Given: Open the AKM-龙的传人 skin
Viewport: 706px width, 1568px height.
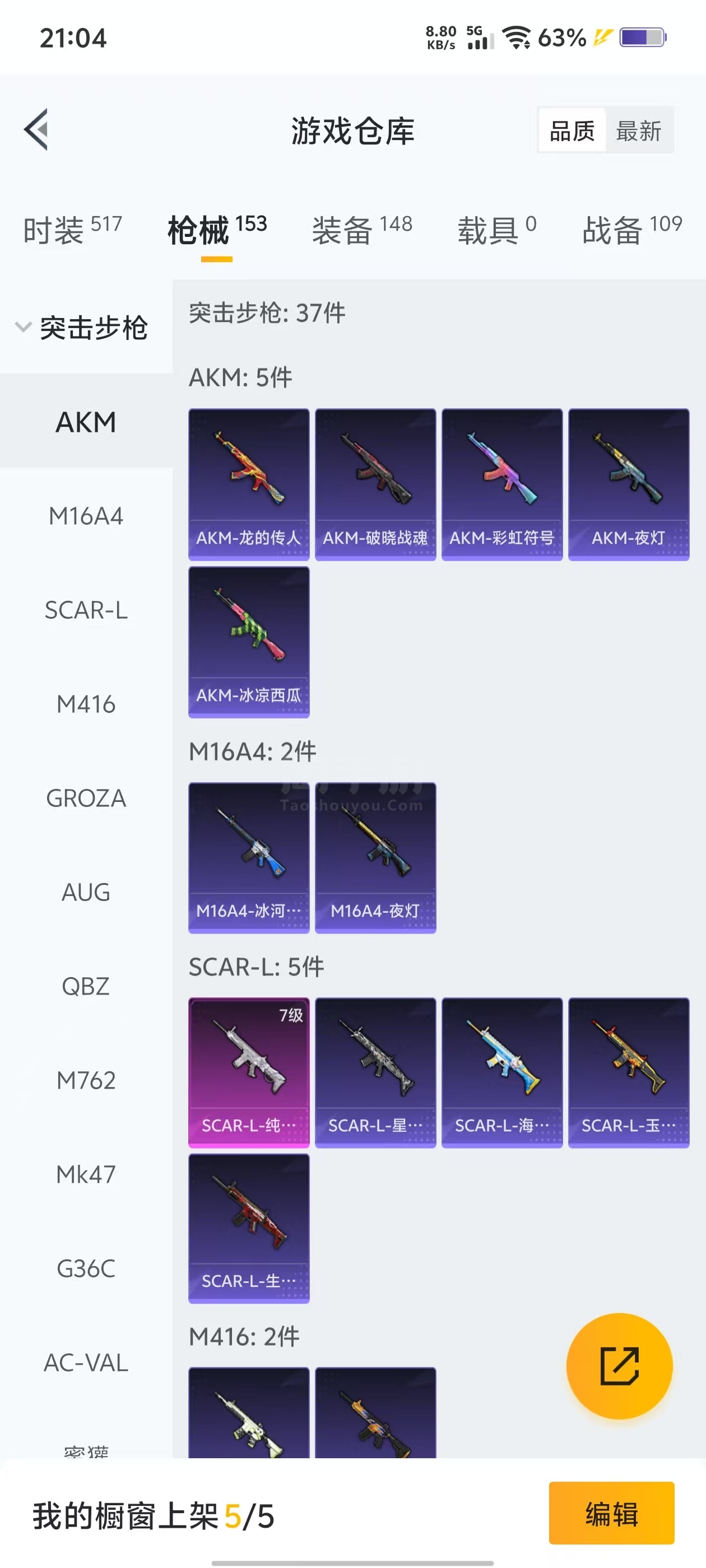Looking at the screenshot, I should [249, 484].
